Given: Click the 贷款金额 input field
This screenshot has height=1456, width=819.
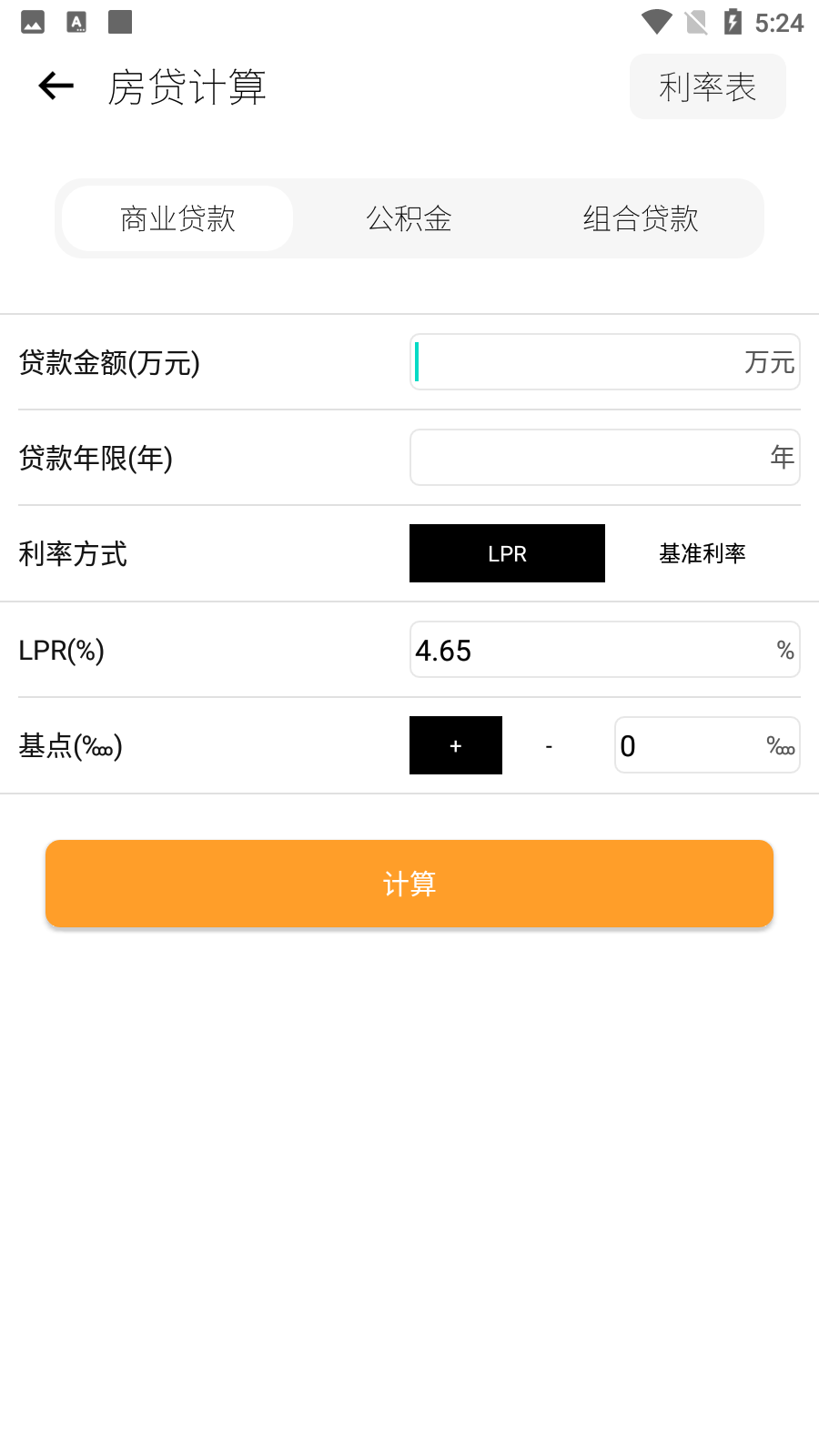Looking at the screenshot, I should pyautogui.click(x=604, y=362).
